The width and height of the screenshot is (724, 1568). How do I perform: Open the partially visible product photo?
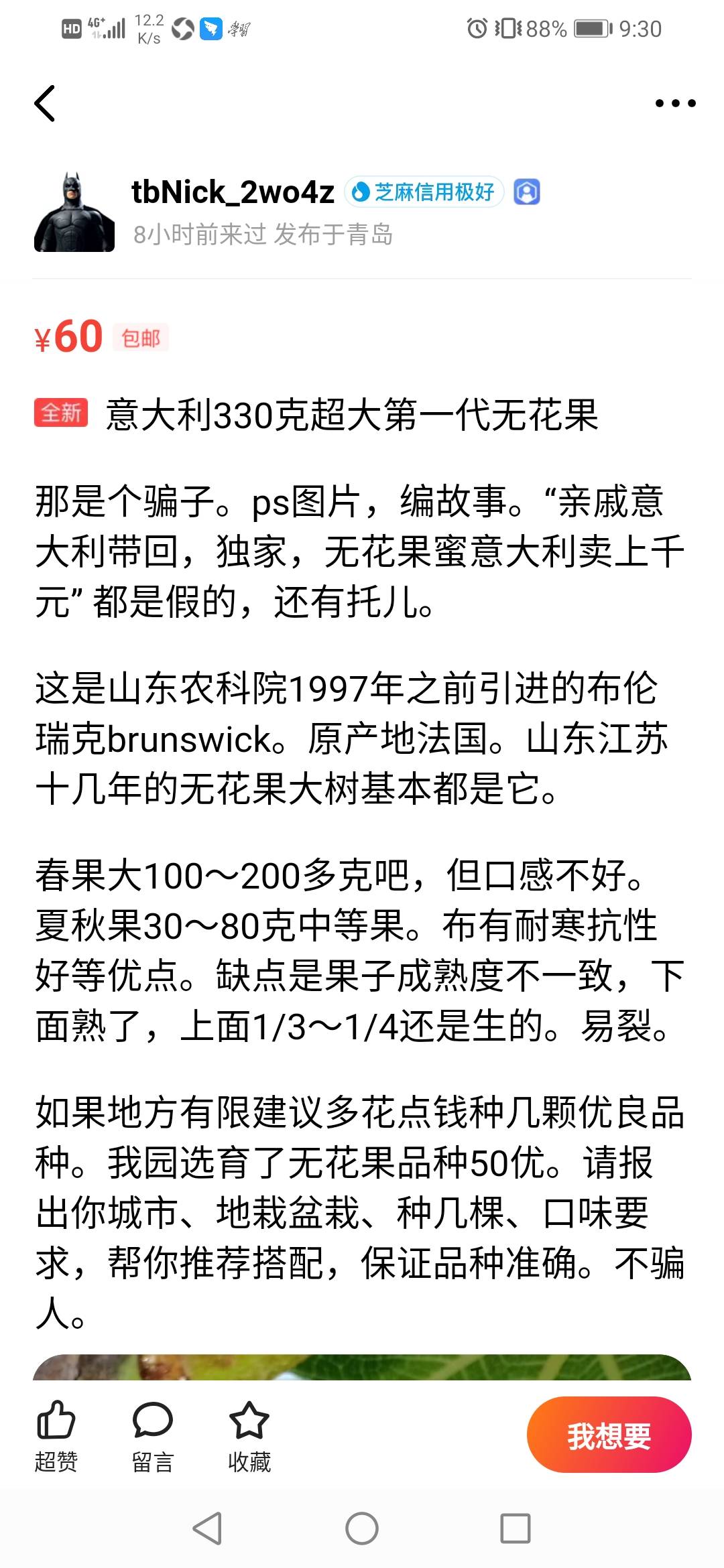point(362,1367)
